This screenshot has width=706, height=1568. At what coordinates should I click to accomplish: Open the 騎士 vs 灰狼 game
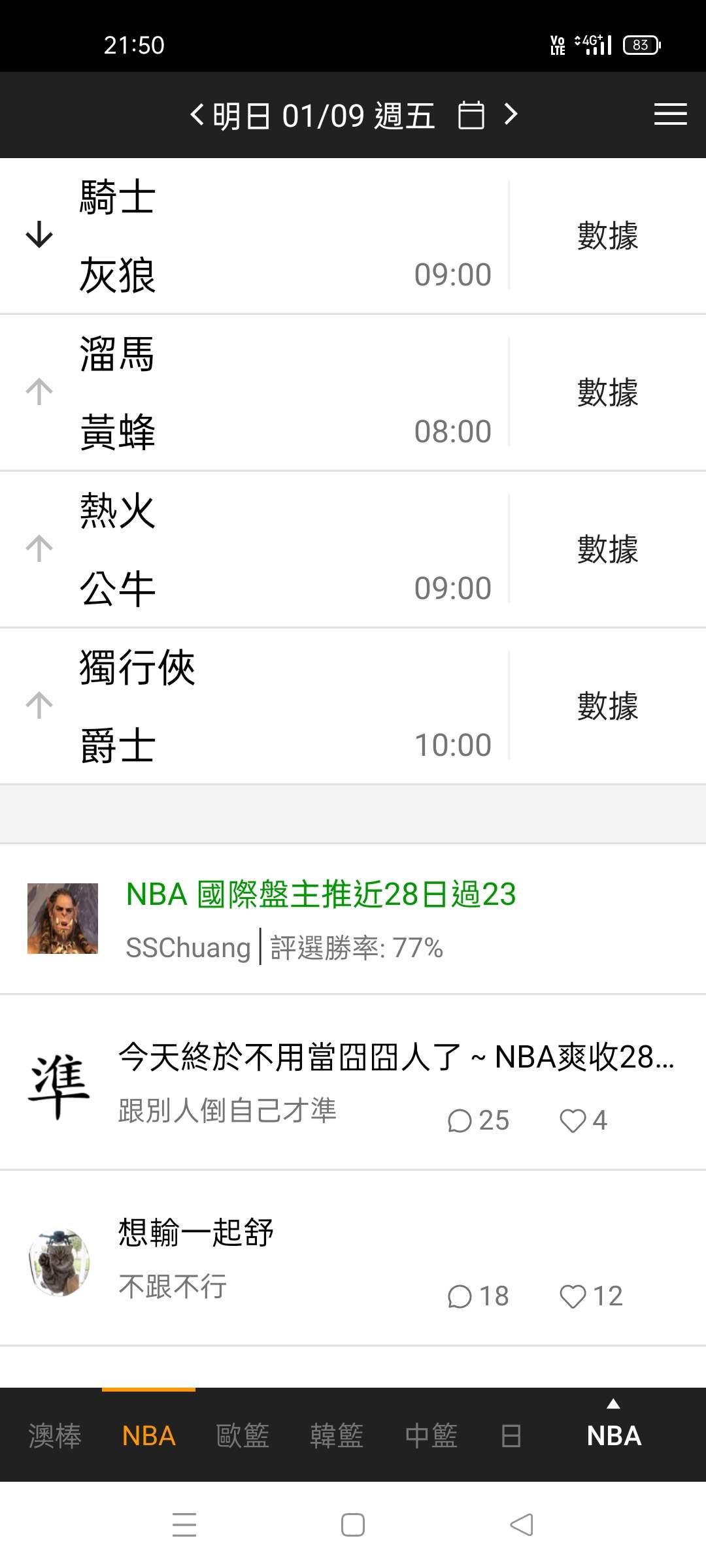coord(261,236)
